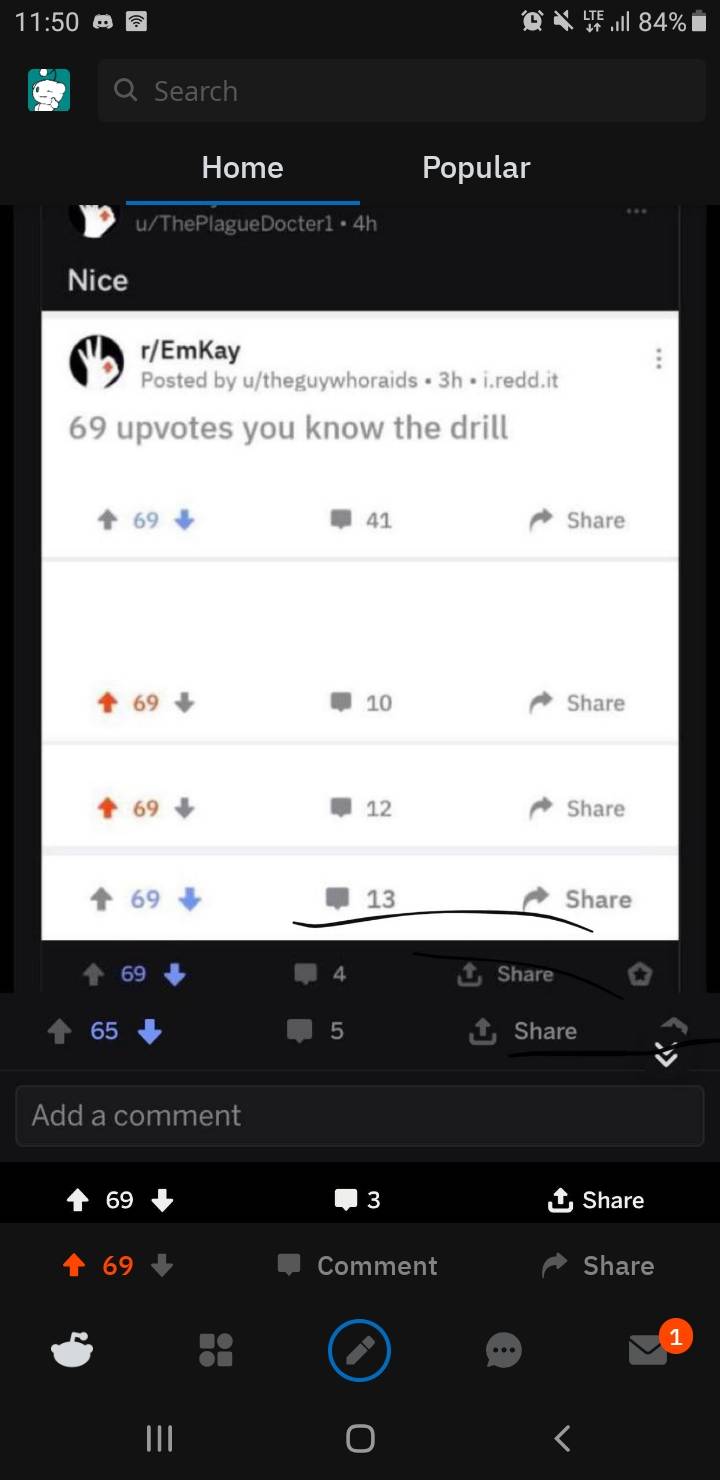720x1480 pixels.
Task: Tap the create post pencil icon
Action: coord(360,1350)
